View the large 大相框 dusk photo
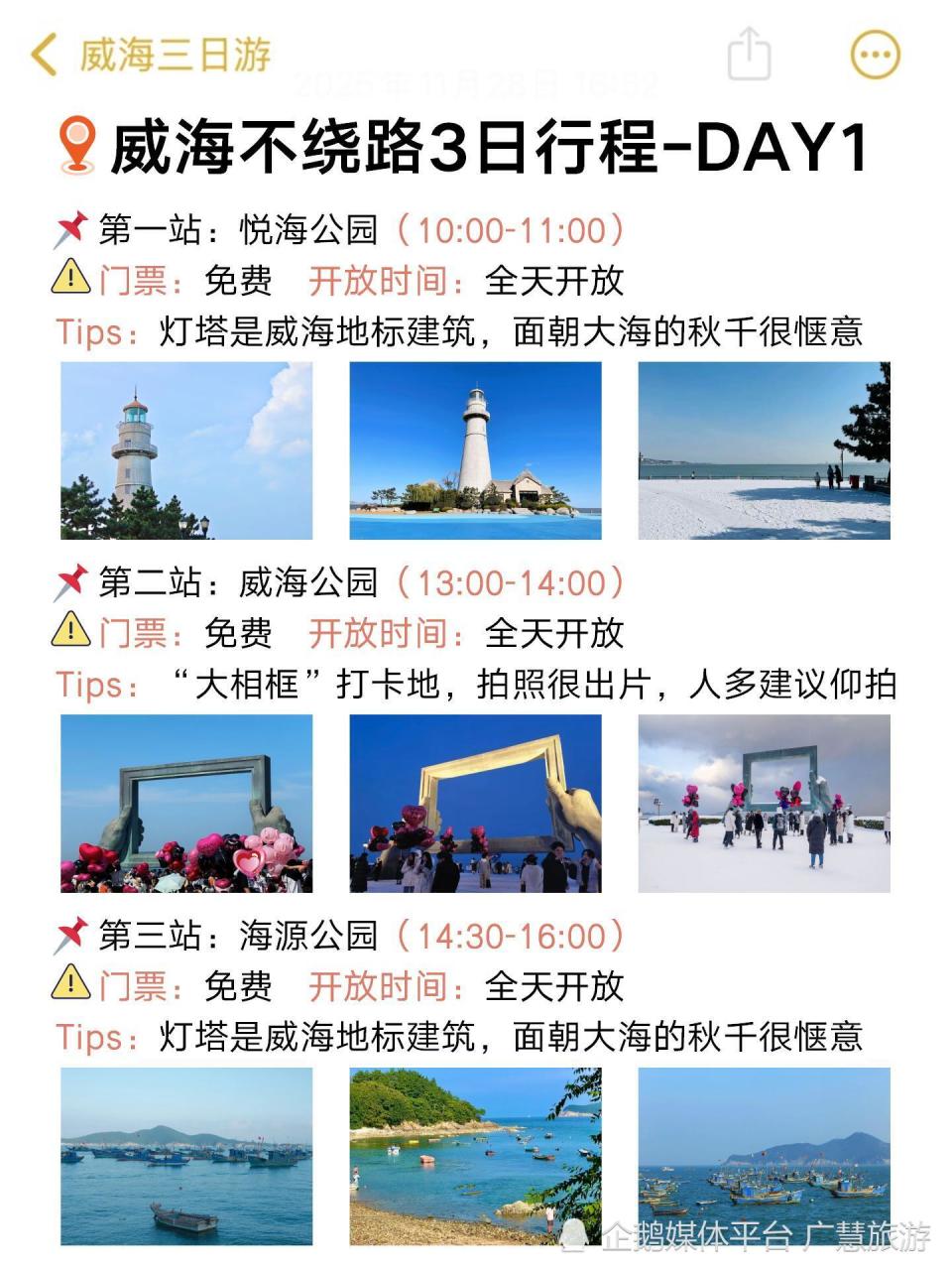 [475, 804]
